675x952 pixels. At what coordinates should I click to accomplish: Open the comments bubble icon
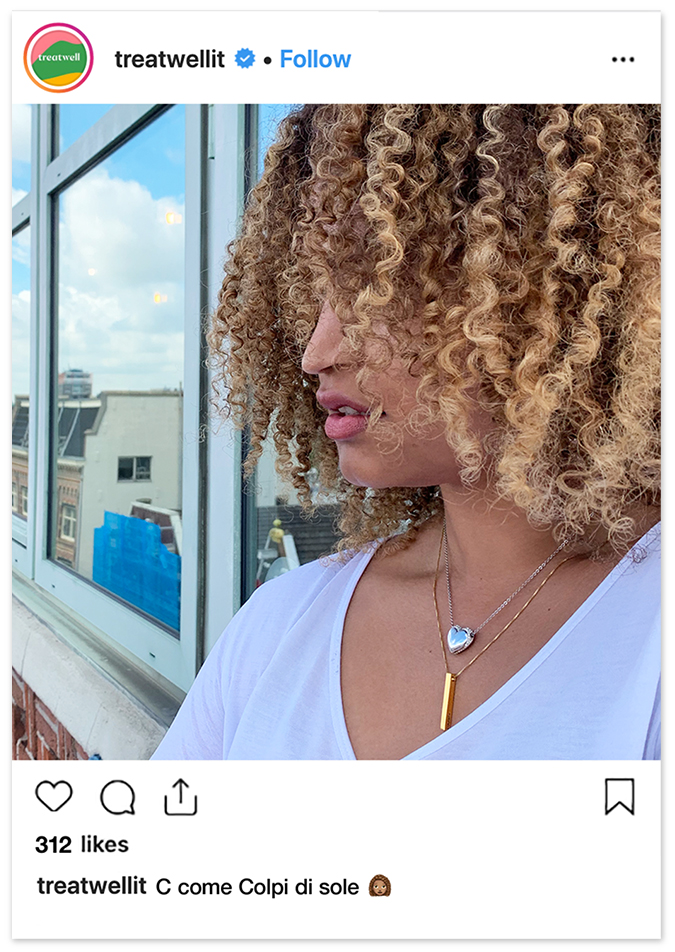117,797
